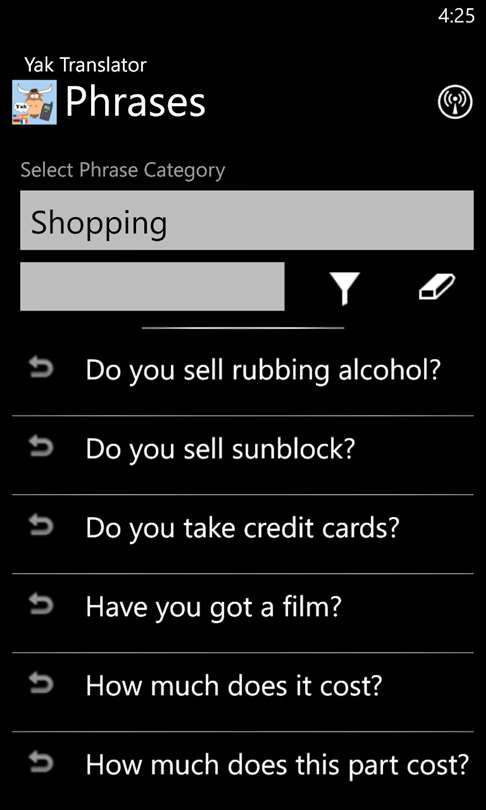
Task: Focus the phrase filter text field
Action: tap(152, 287)
